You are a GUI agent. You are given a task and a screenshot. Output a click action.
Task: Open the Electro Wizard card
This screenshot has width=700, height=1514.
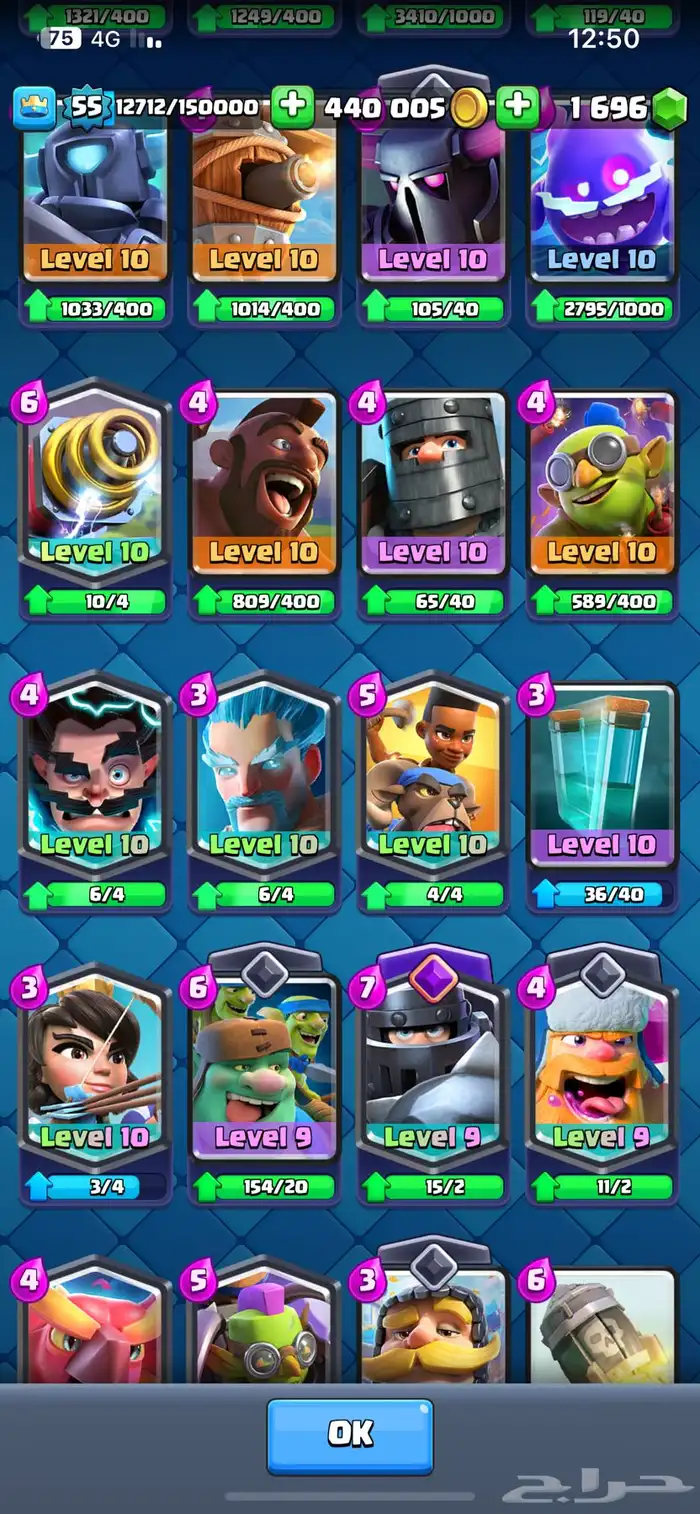[x=95, y=778]
